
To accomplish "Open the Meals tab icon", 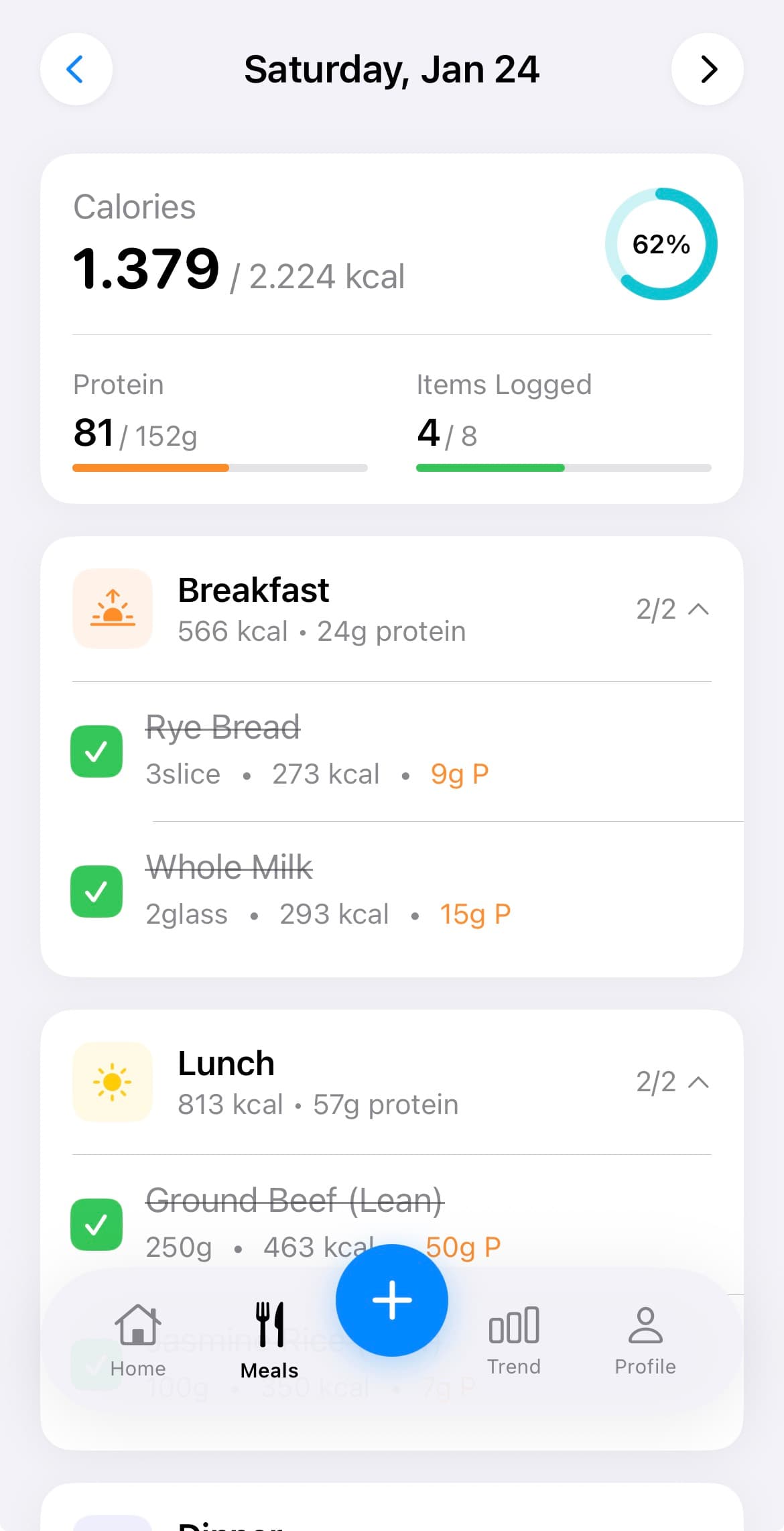I will click(x=269, y=1324).
